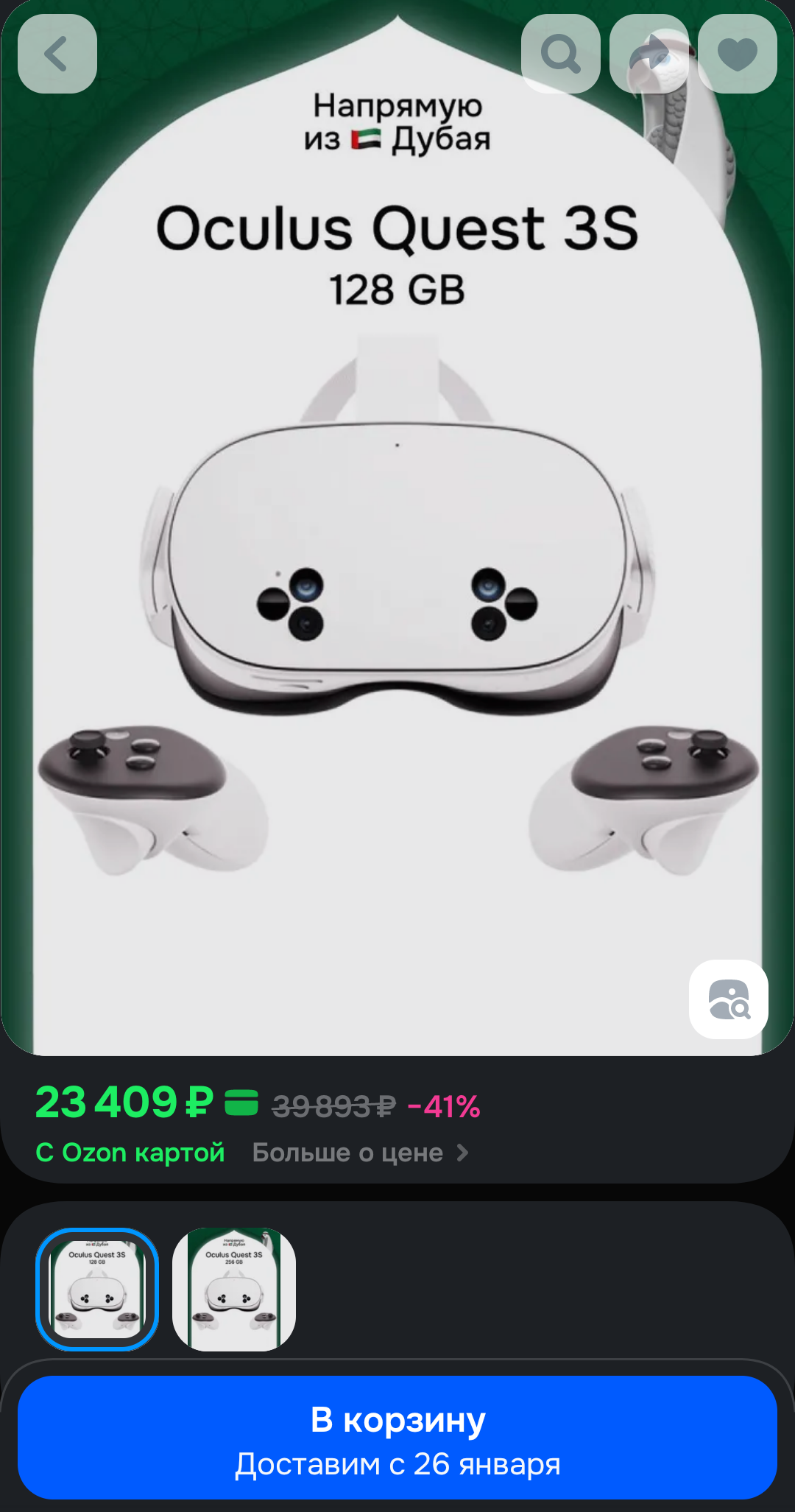Add to cart with "В корзину"
Image resolution: width=795 pixels, height=1512 pixels.
(x=397, y=1437)
